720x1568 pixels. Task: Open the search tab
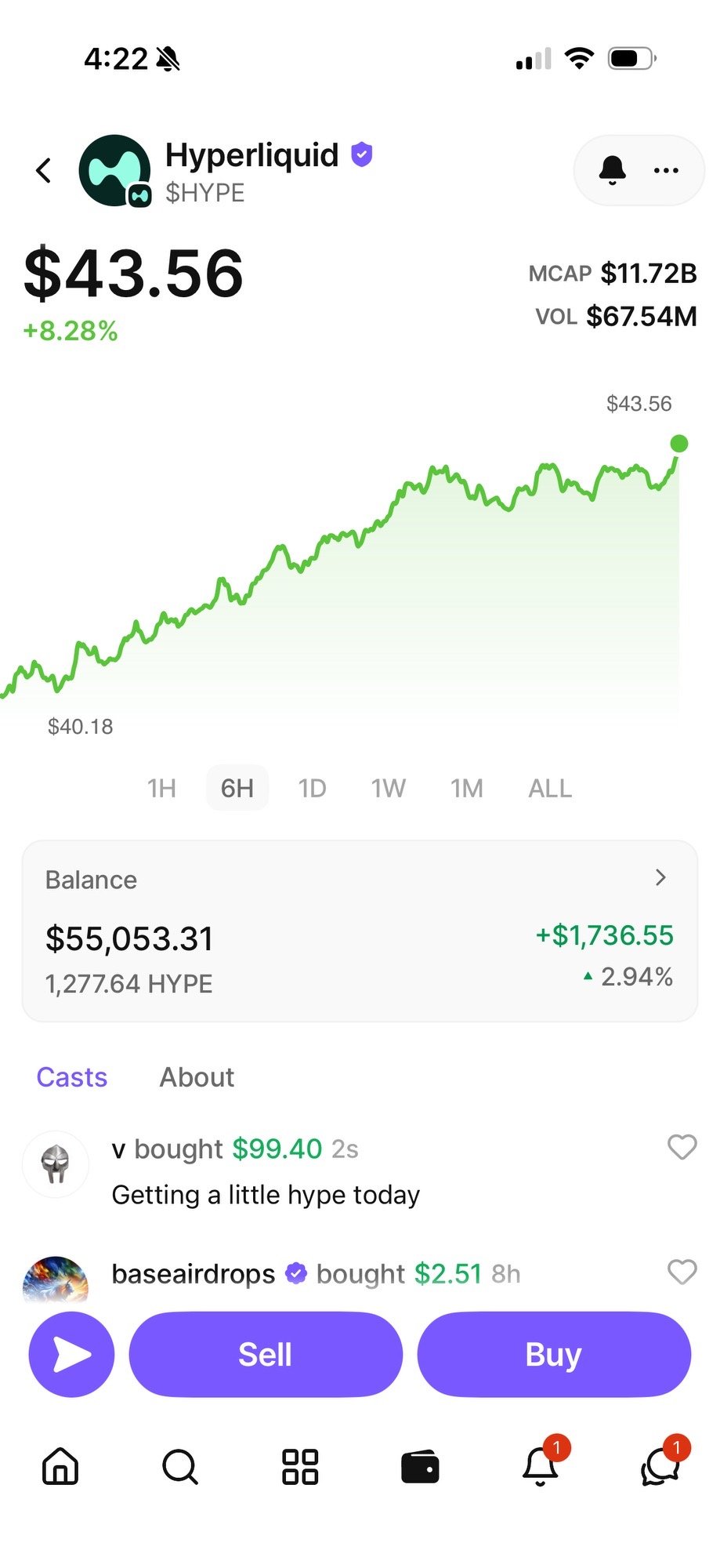pos(180,1466)
